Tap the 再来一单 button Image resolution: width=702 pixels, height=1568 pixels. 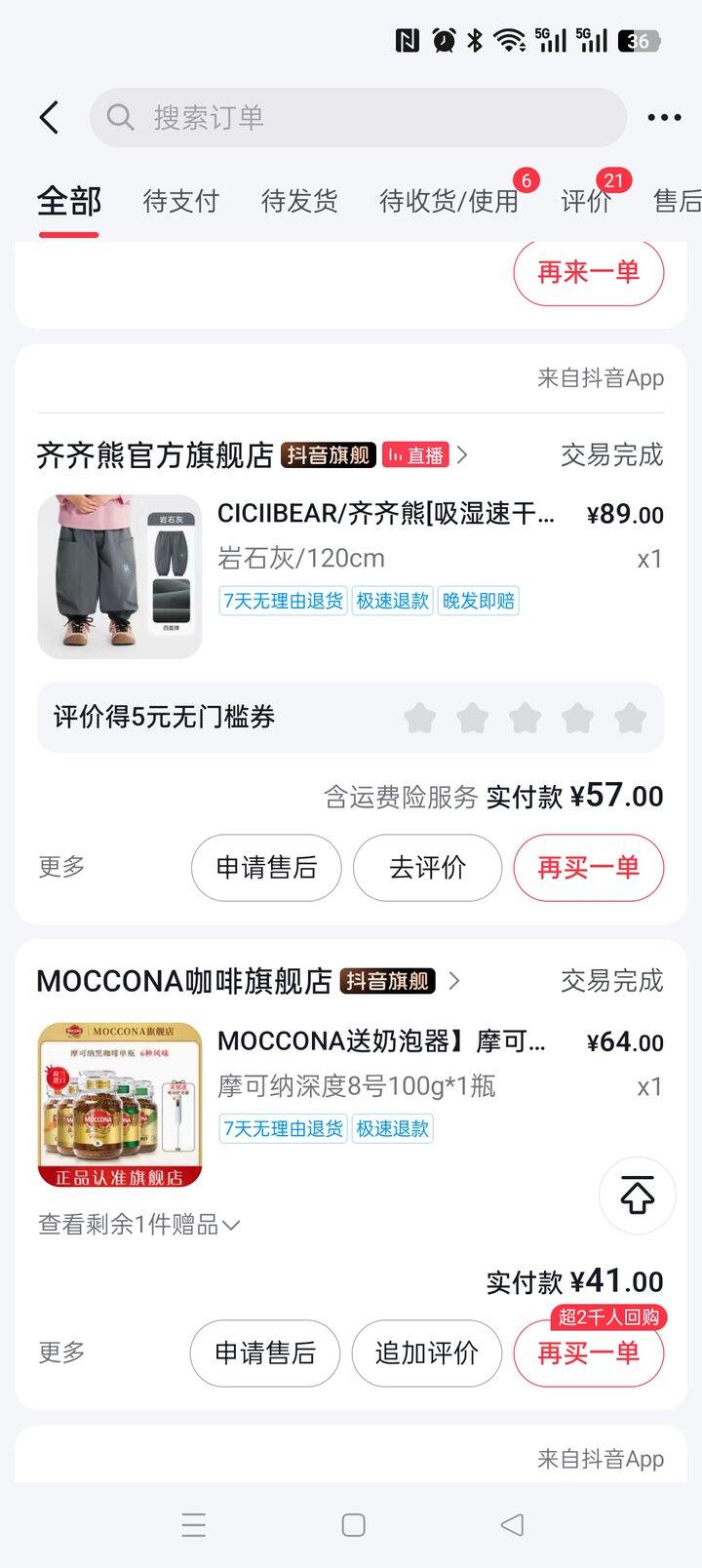(x=588, y=272)
